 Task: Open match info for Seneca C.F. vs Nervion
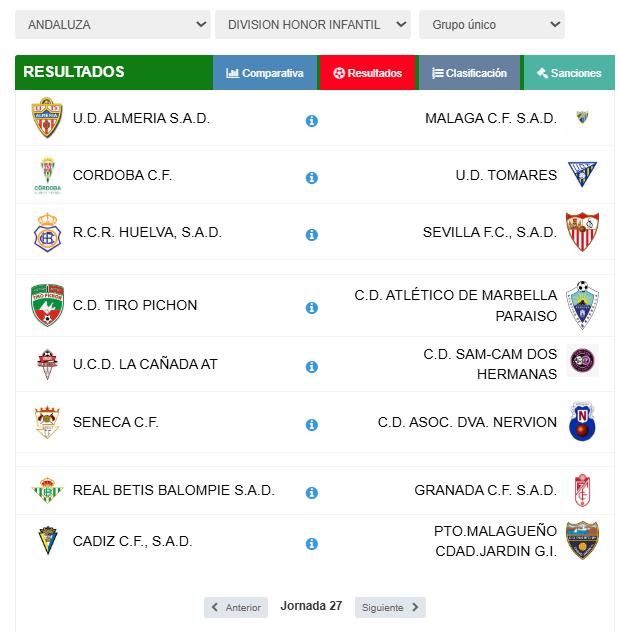pos(311,425)
